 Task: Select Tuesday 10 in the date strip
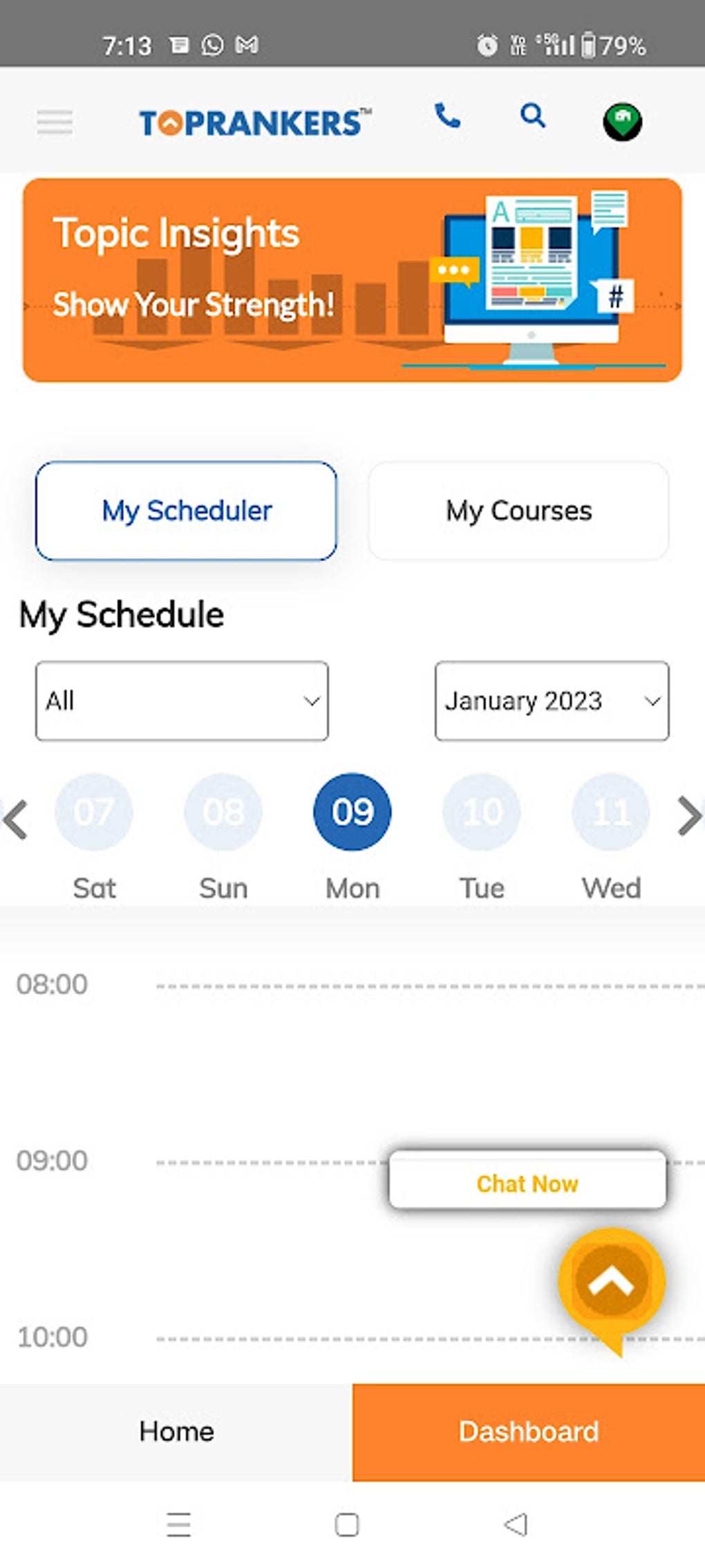click(482, 812)
